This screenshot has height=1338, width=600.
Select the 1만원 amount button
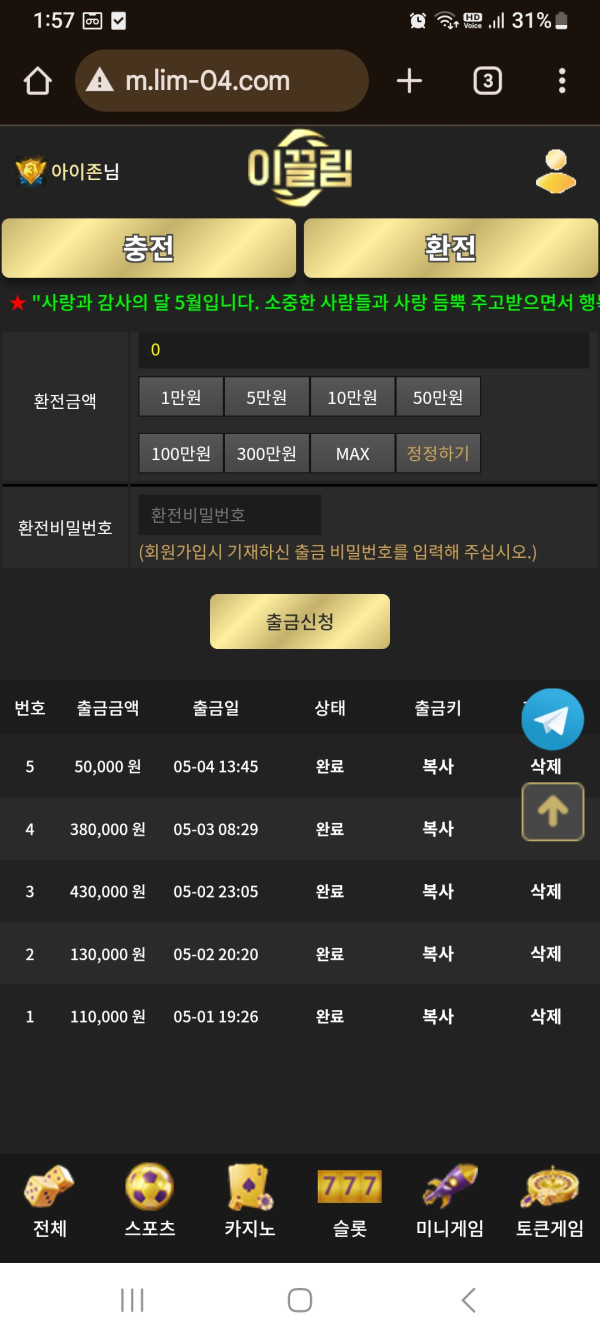[181, 397]
